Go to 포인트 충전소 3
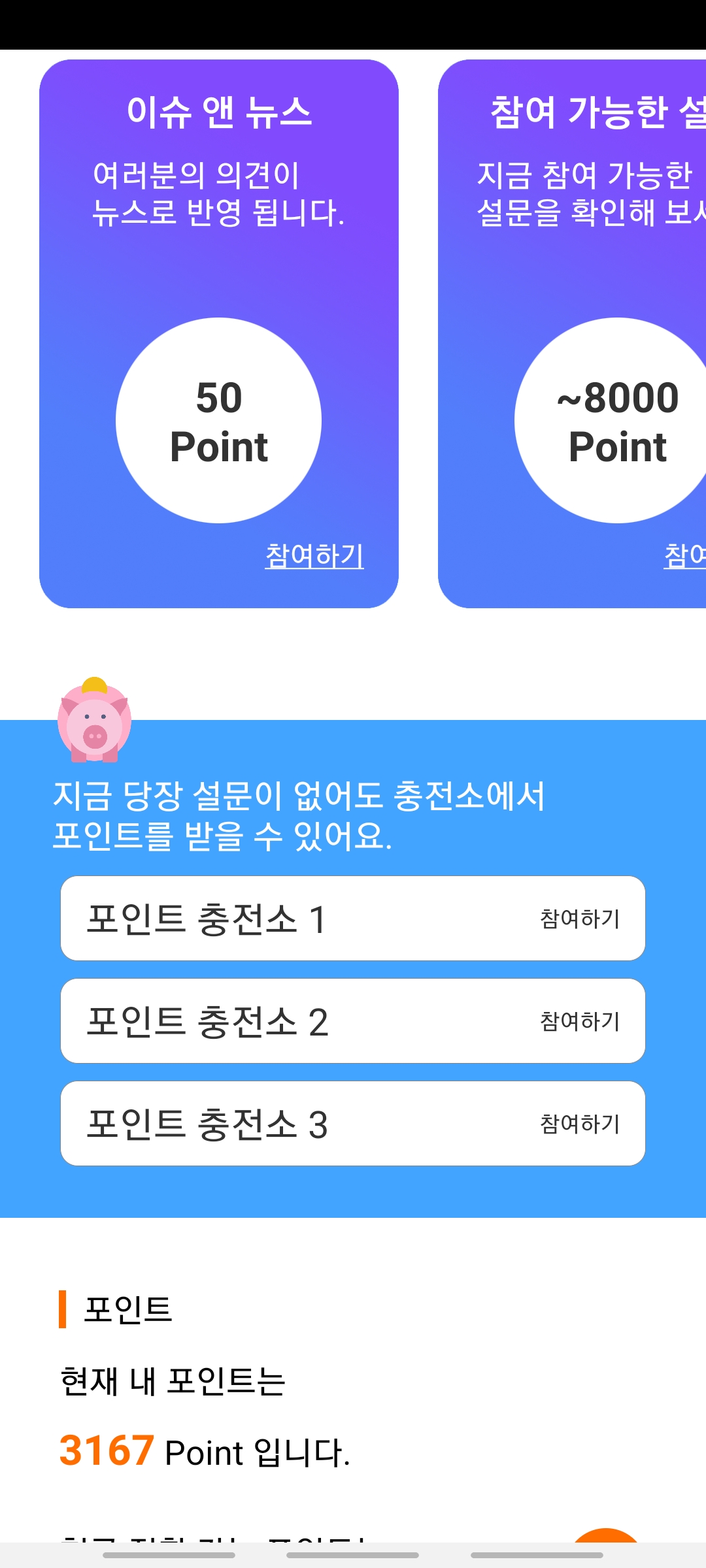Viewport: 706px width, 1568px height. pyautogui.click(x=353, y=1124)
